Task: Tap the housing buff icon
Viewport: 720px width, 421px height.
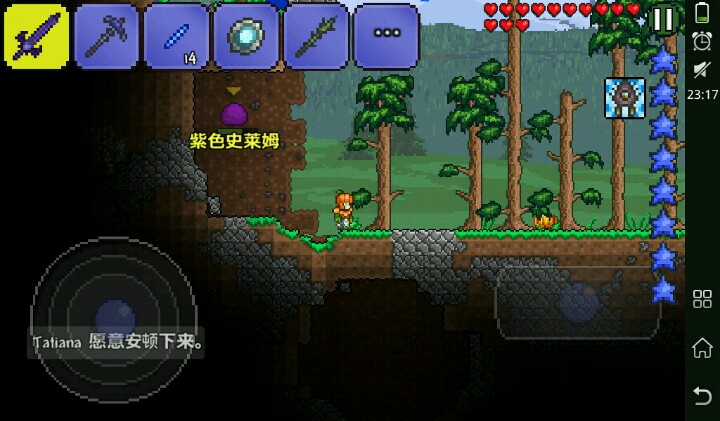Action: 624,97
